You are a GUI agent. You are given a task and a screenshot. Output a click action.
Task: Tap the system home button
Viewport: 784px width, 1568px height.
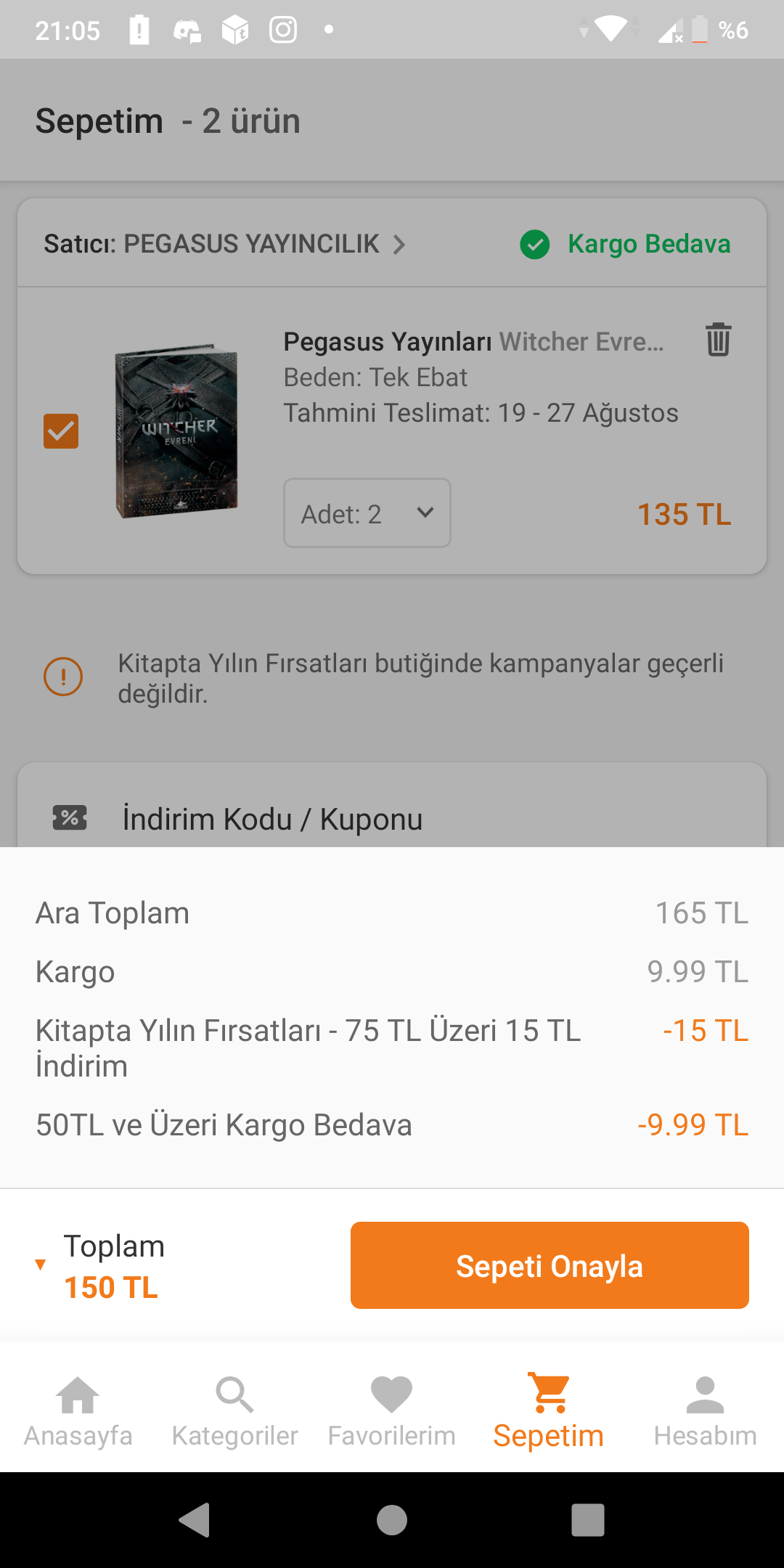tap(392, 1519)
